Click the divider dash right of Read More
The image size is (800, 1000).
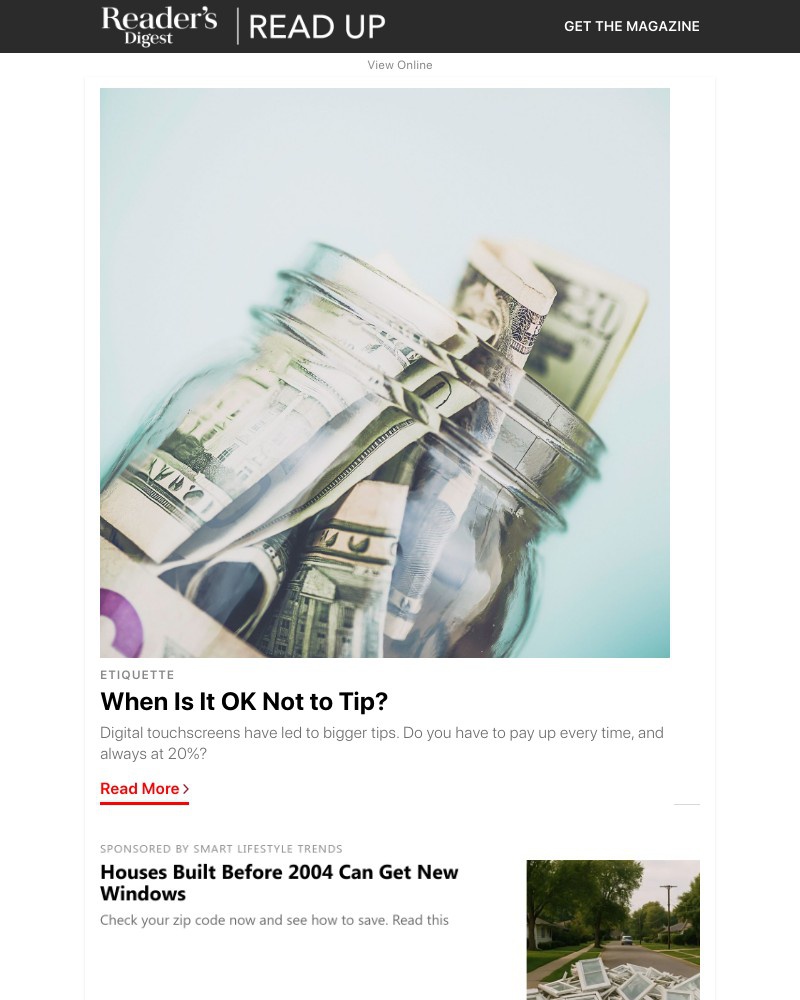point(687,806)
